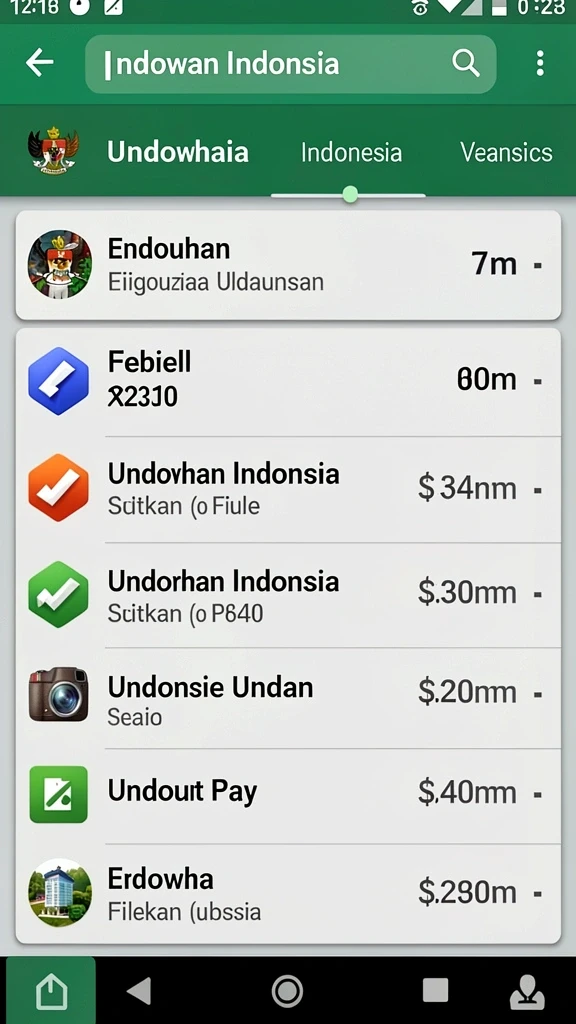Open the Febiell row
Viewport: 576px width, 1024px height.
coord(288,381)
